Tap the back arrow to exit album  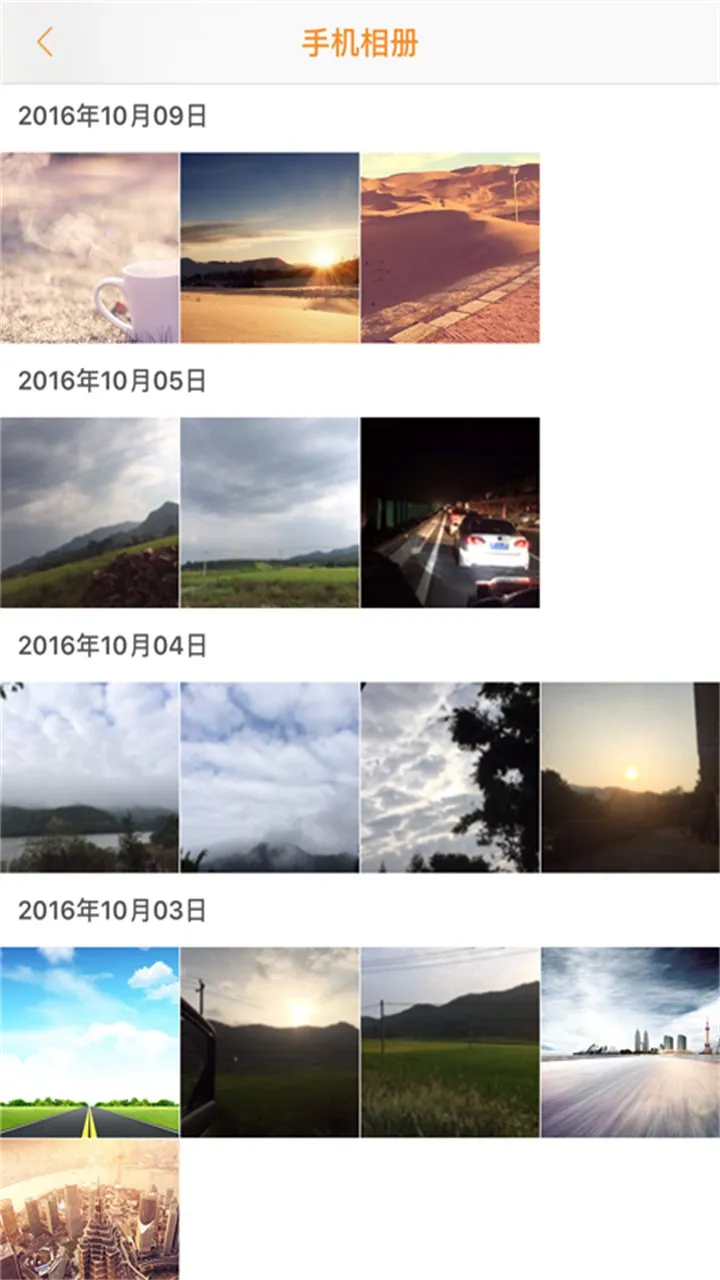click(x=44, y=42)
